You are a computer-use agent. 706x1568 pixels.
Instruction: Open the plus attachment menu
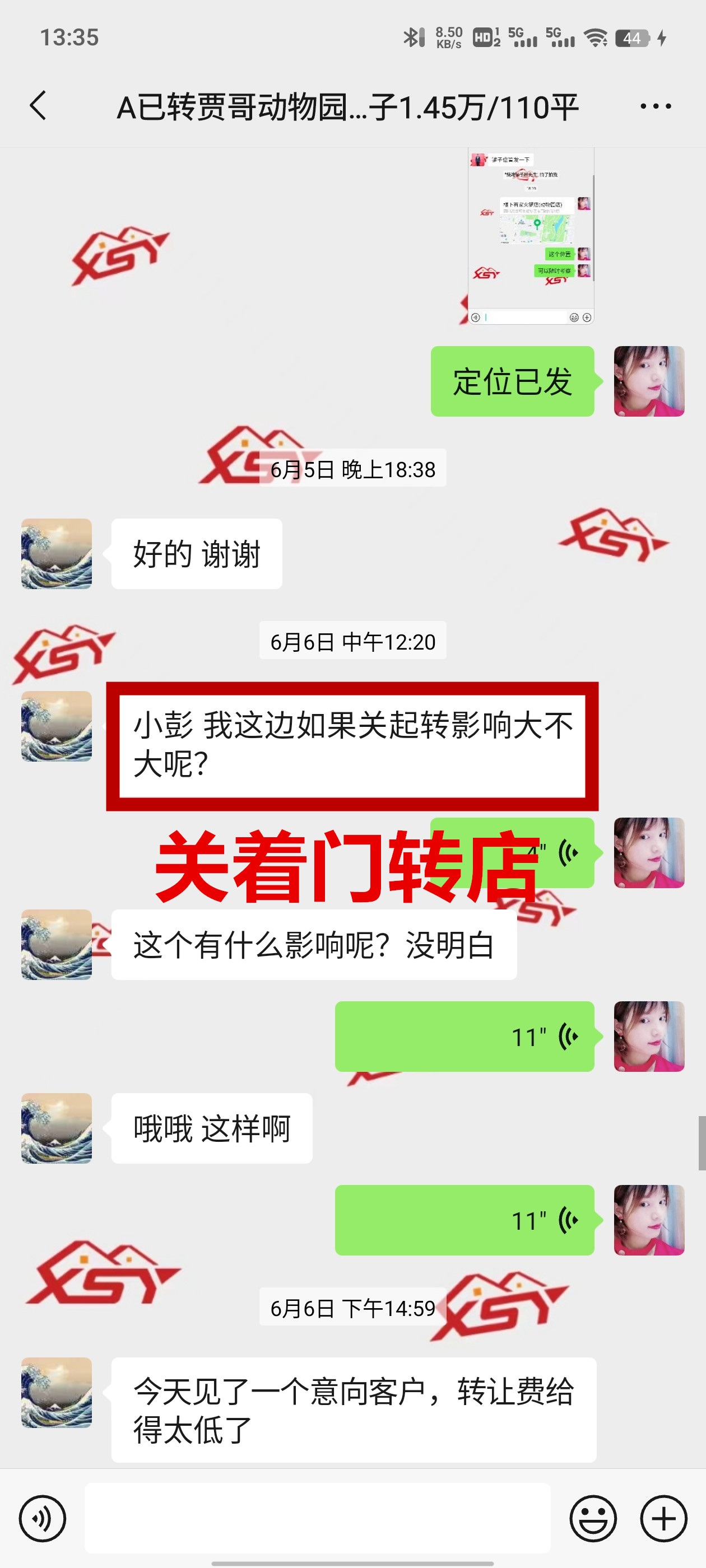coord(663,1518)
